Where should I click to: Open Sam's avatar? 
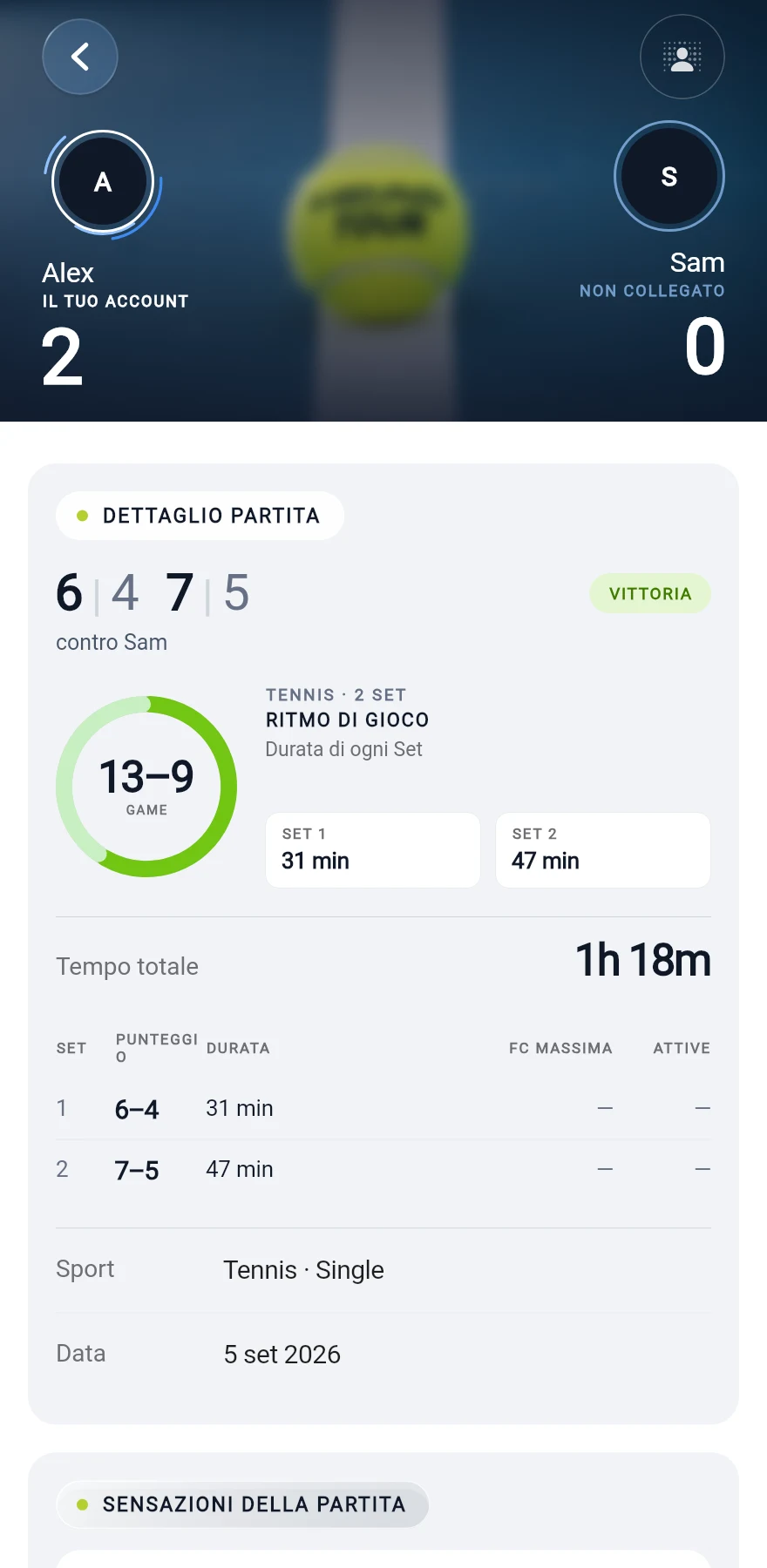tap(669, 176)
